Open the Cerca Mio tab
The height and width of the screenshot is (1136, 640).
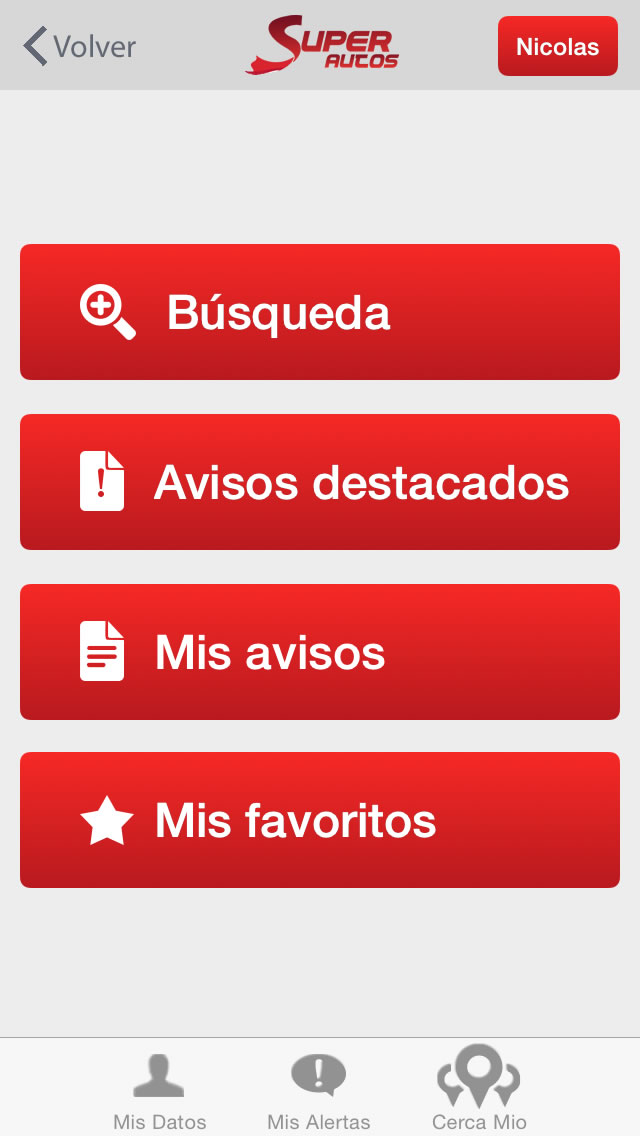(479, 1089)
